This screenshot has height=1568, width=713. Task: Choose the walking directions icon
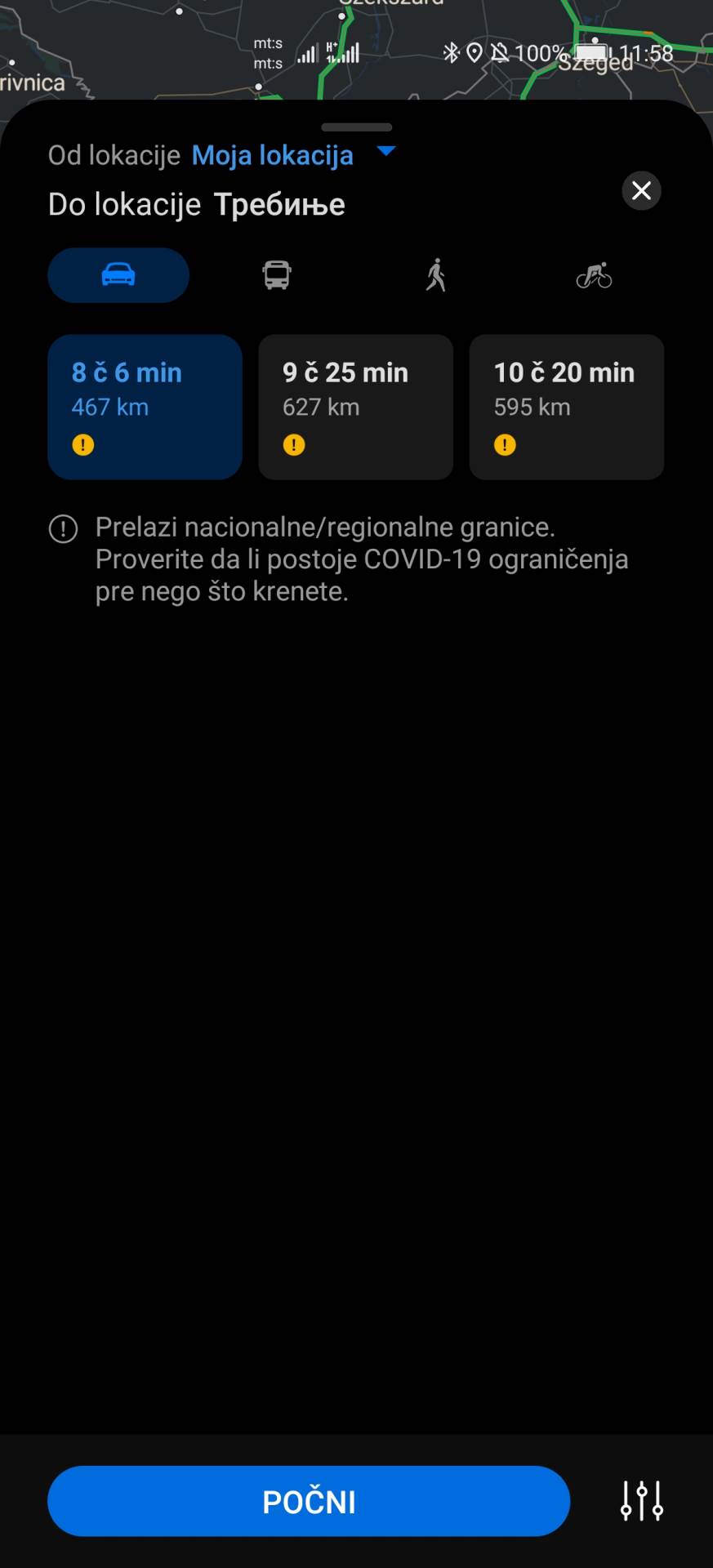435,275
